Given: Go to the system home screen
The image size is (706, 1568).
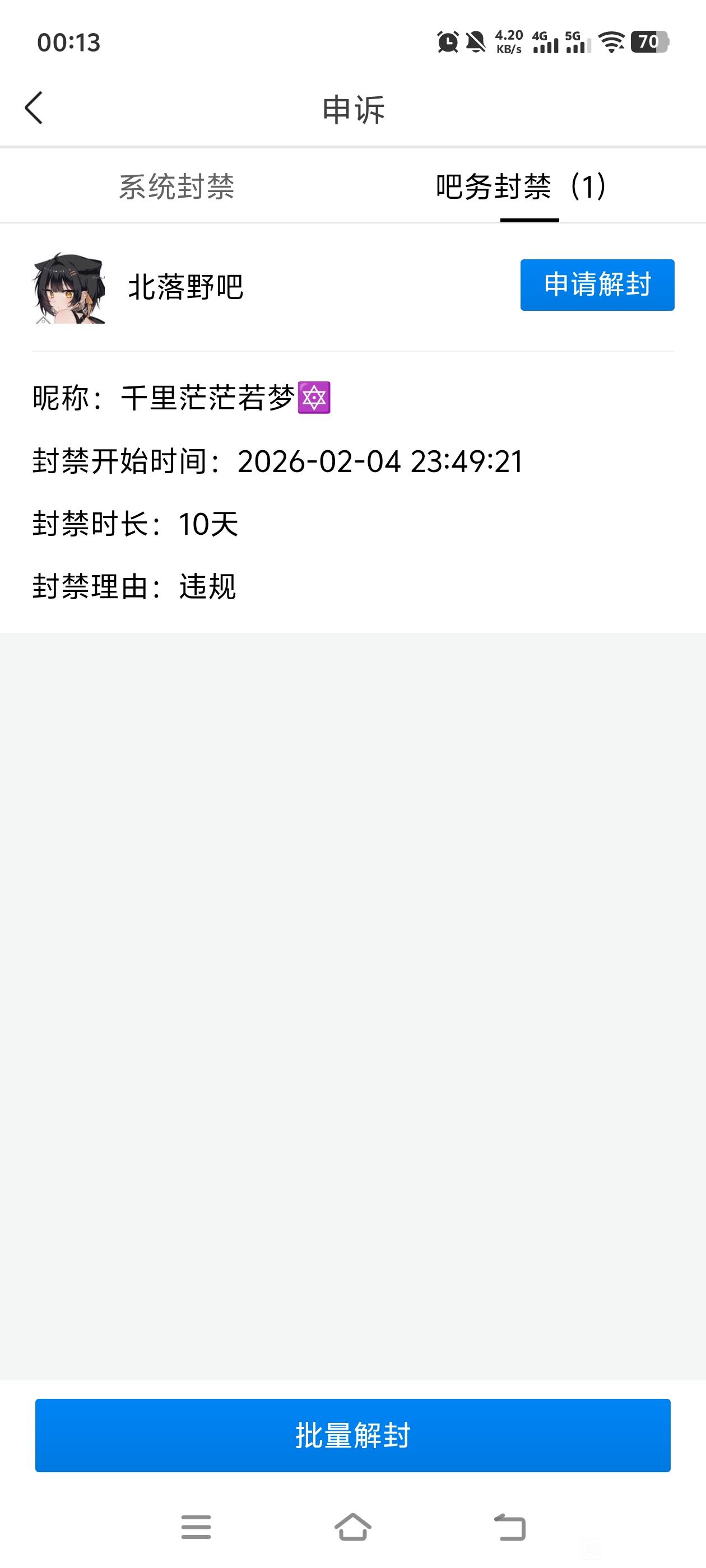Looking at the screenshot, I should coord(352,1527).
